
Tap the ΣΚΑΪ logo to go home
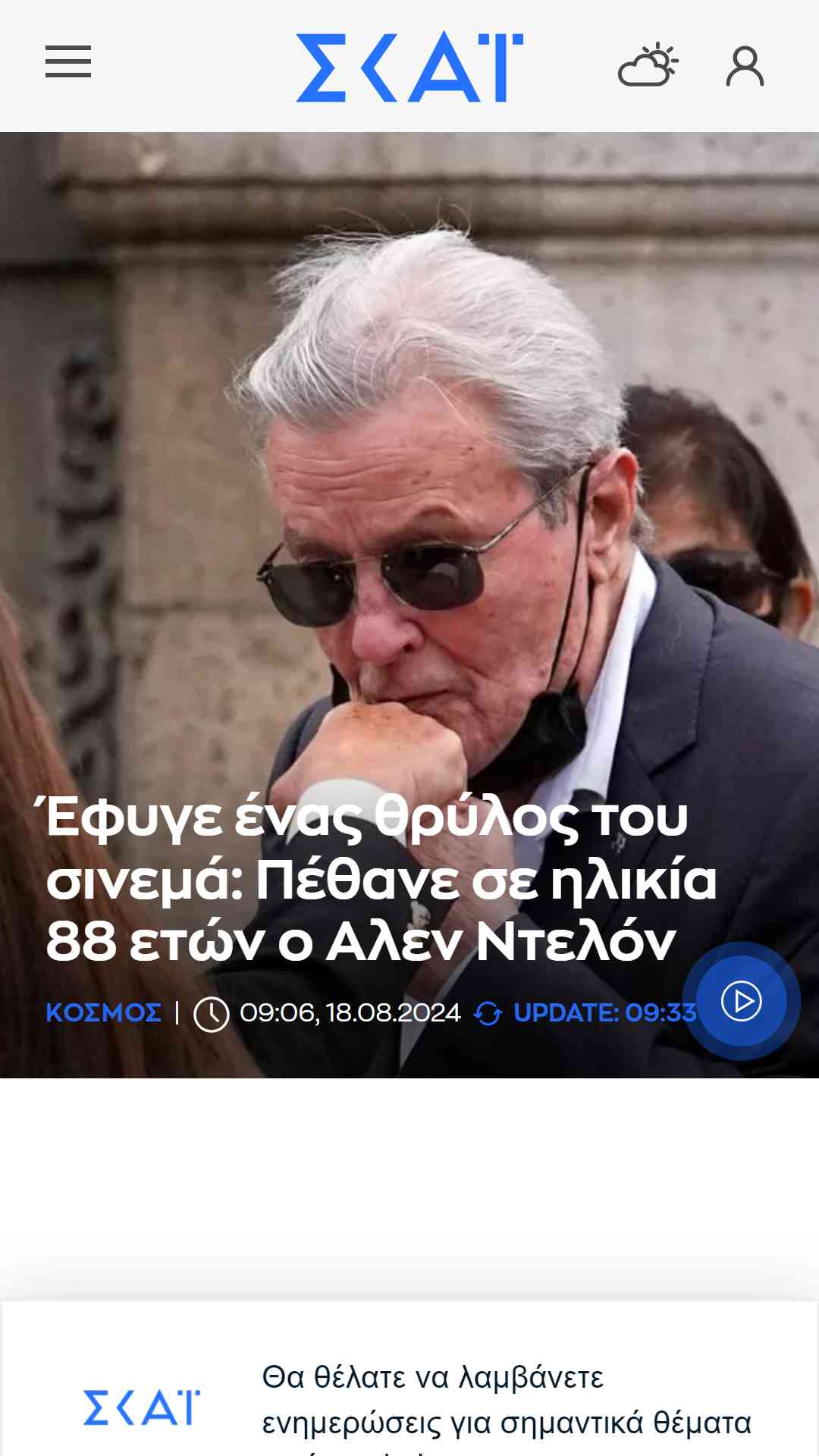point(409,67)
